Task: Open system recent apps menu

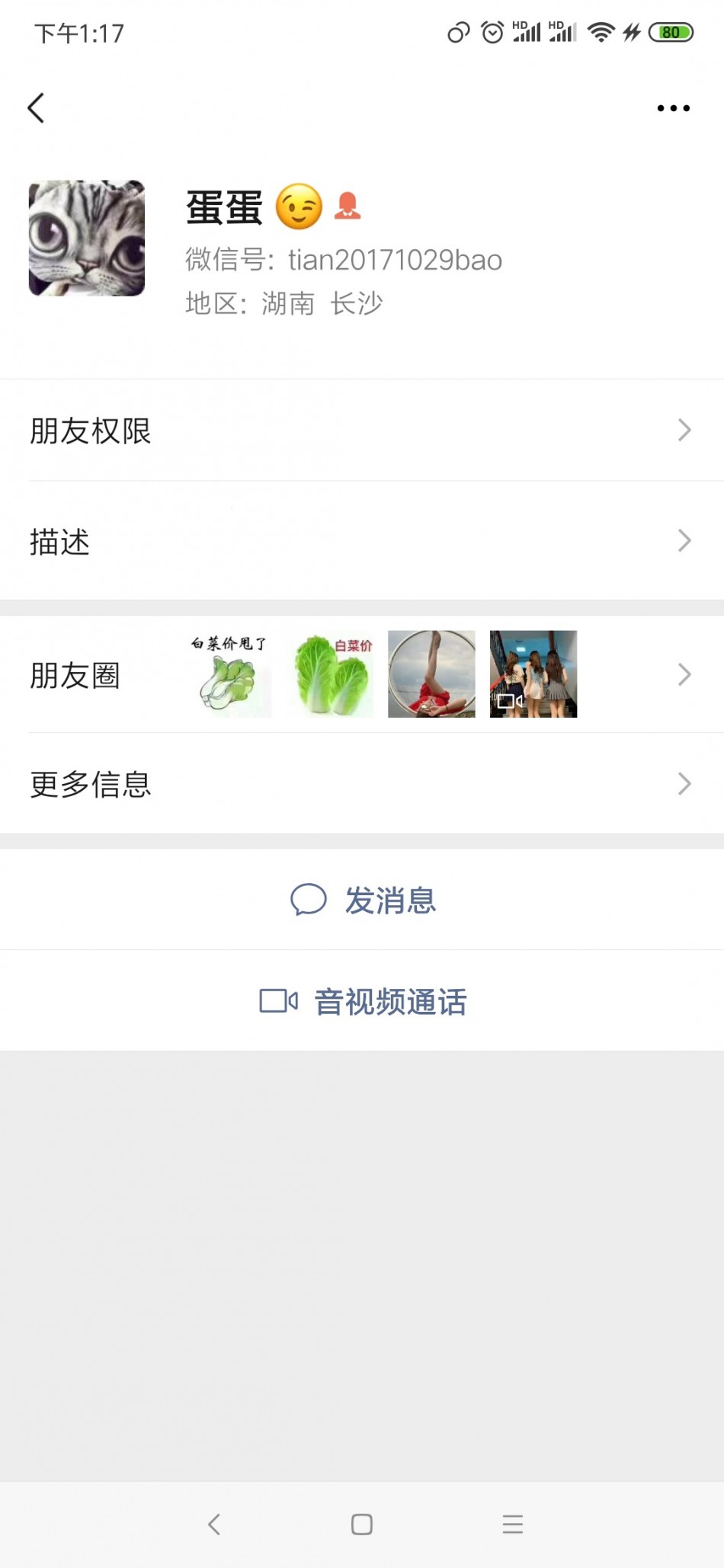Action: [512, 1524]
